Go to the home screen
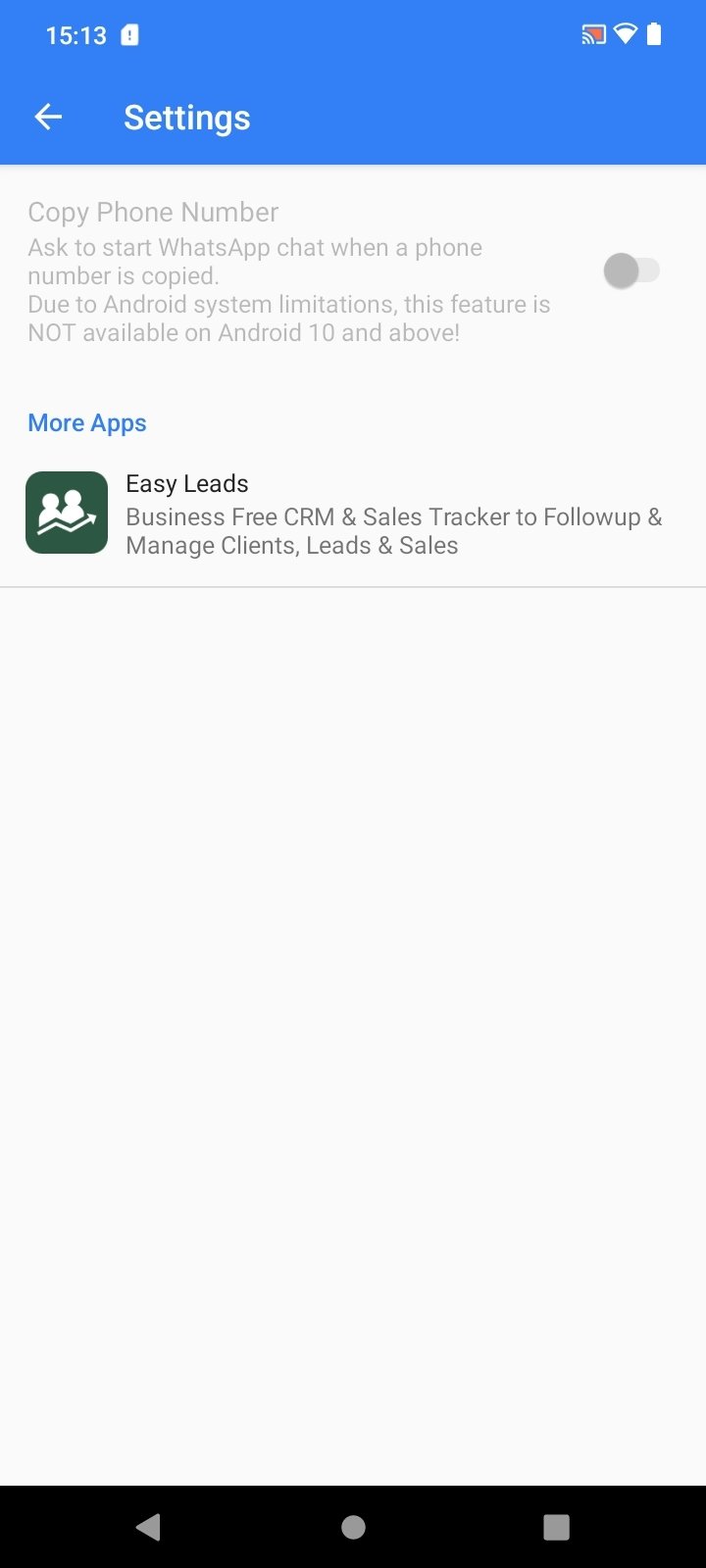706x1568 pixels. click(x=353, y=1527)
